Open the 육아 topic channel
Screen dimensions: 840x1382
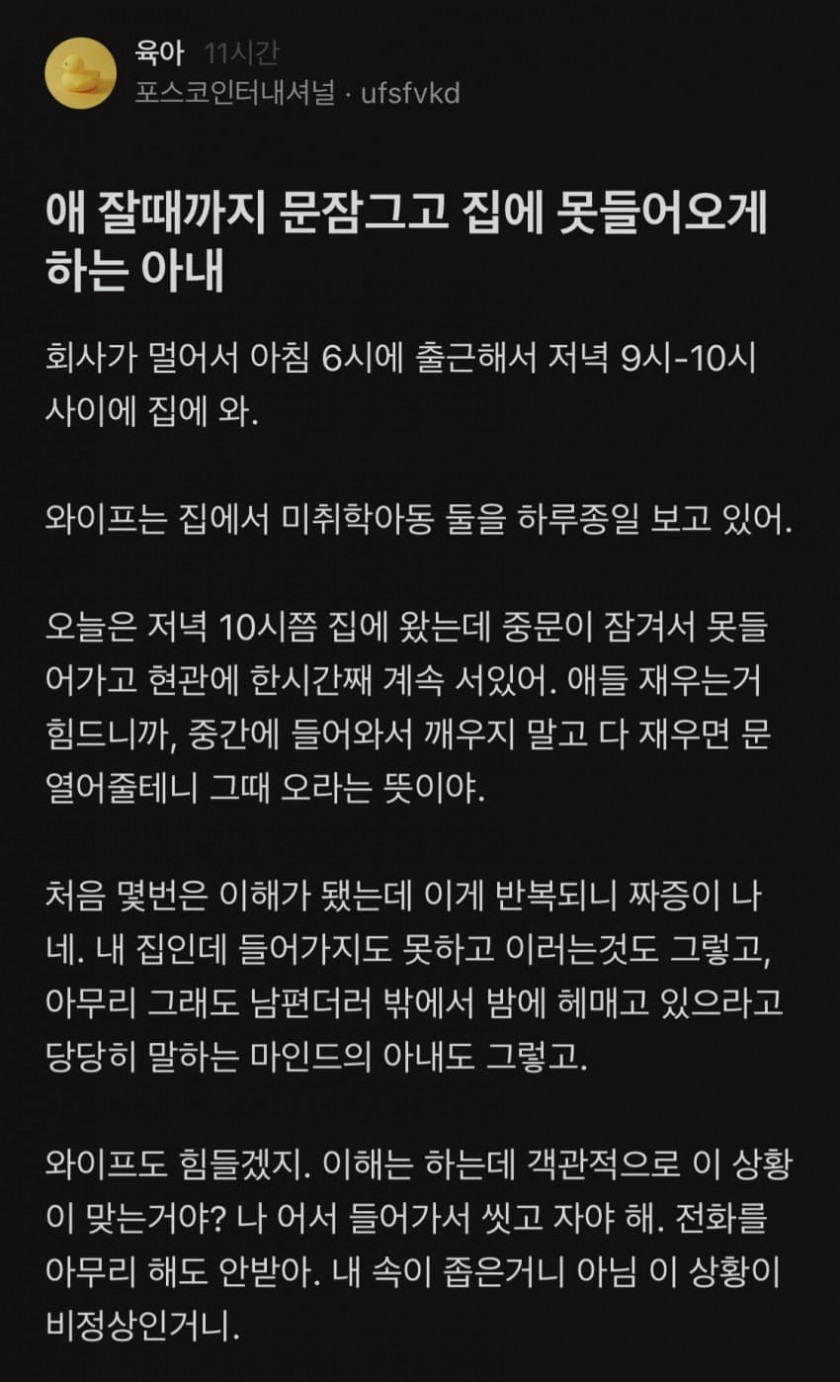tap(159, 54)
